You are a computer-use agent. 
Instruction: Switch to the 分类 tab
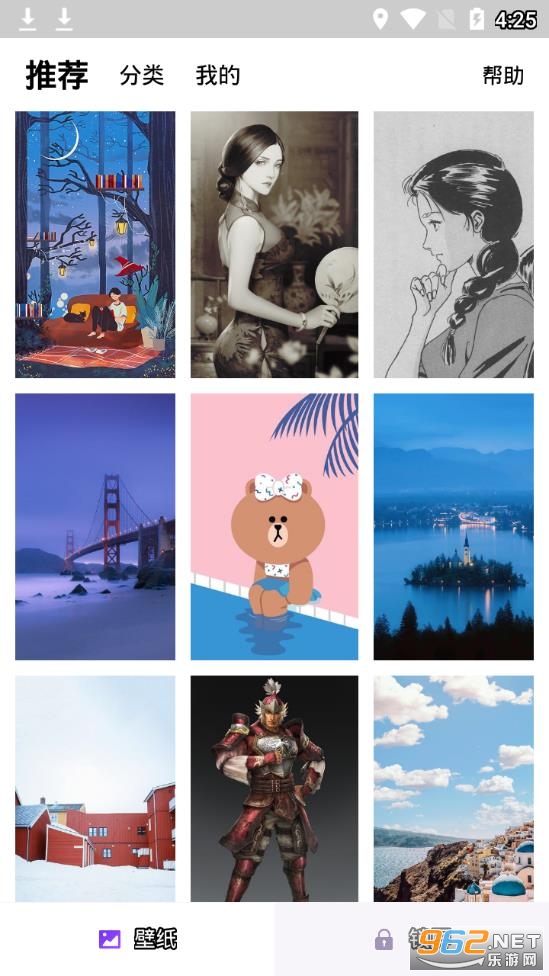(142, 75)
